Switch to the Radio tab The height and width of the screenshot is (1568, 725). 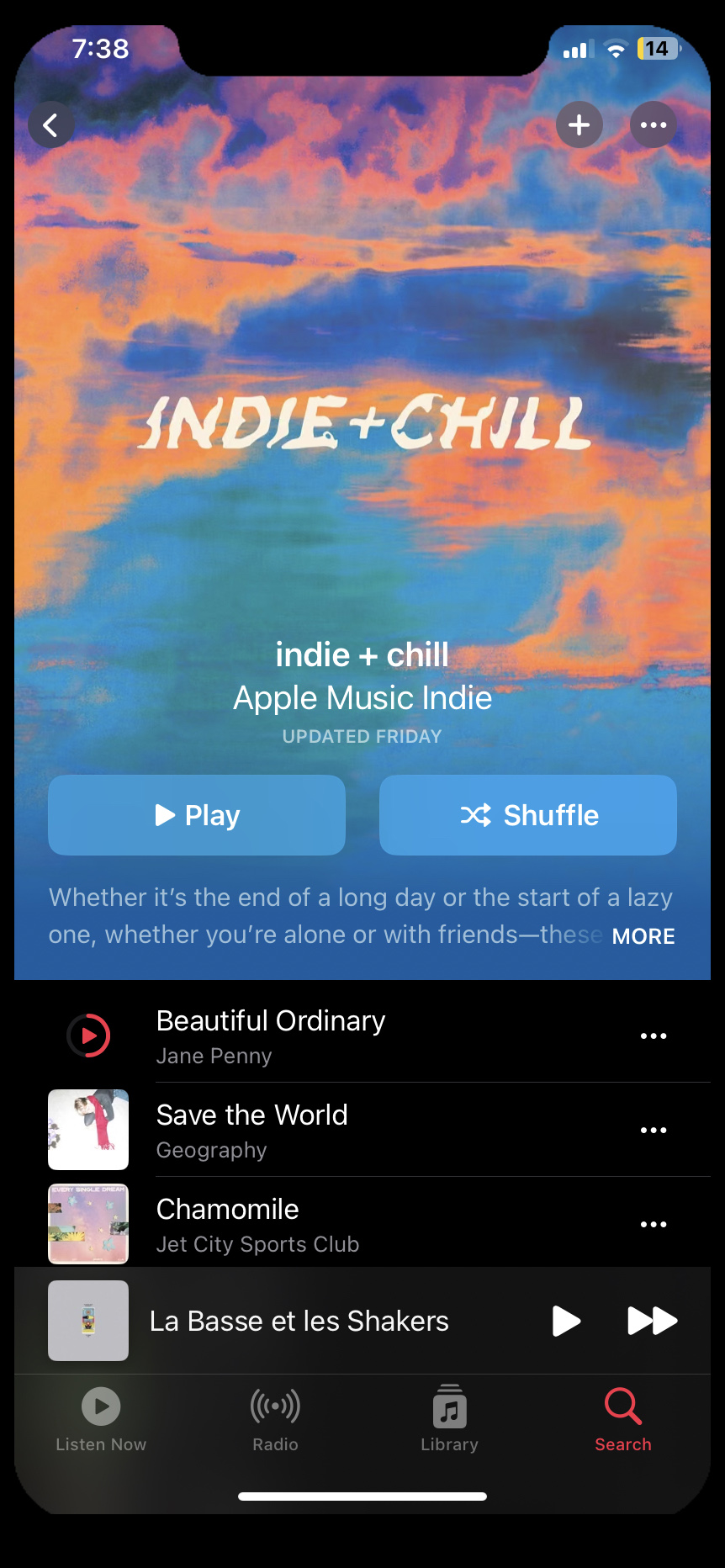[x=275, y=1420]
